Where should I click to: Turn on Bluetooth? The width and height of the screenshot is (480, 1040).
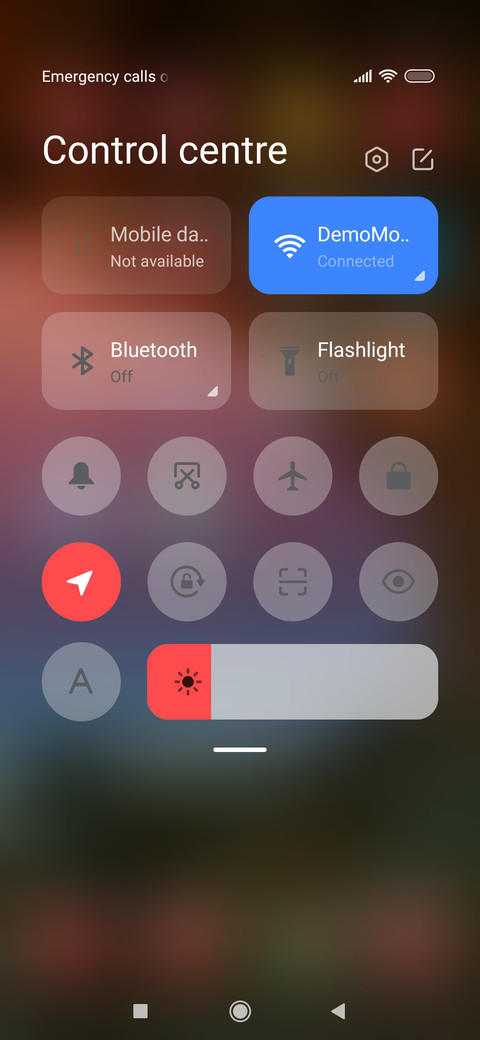click(x=136, y=361)
